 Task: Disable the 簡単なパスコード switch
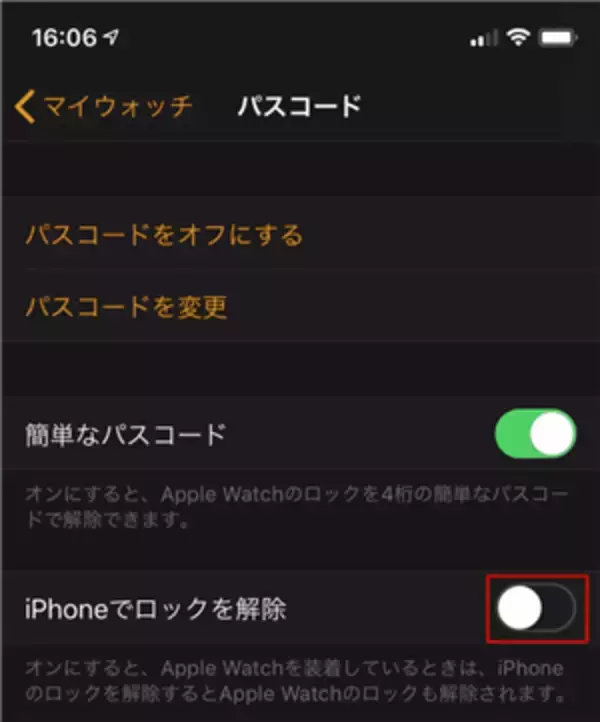[535, 434]
